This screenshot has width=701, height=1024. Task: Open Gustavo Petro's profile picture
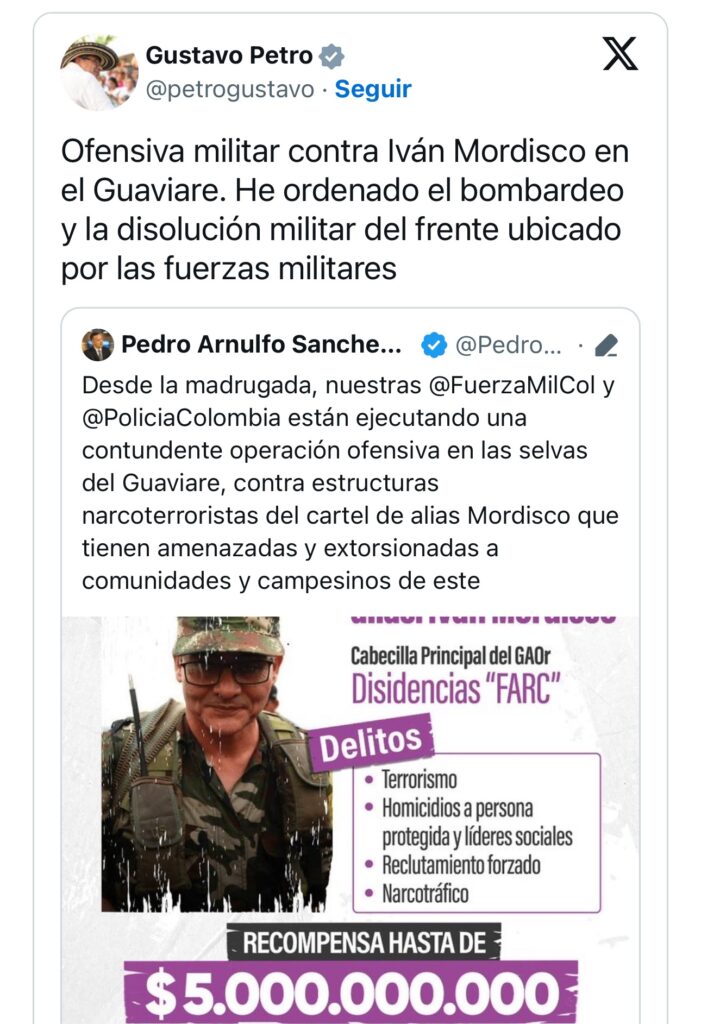coord(98,72)
